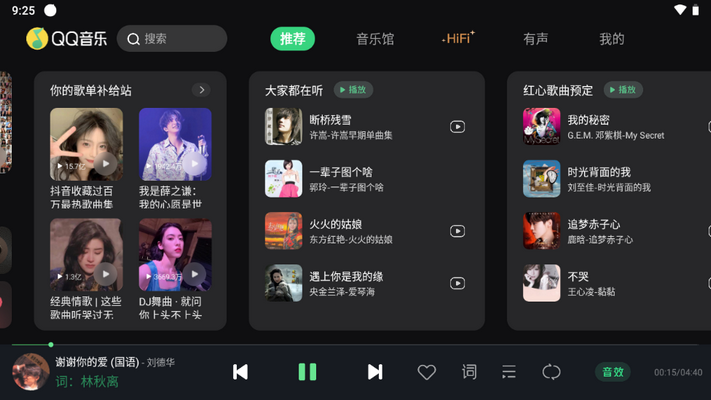Like the song 谢谢你的爱 with the heart
This screenshot has height=400, width=711.
427,372
